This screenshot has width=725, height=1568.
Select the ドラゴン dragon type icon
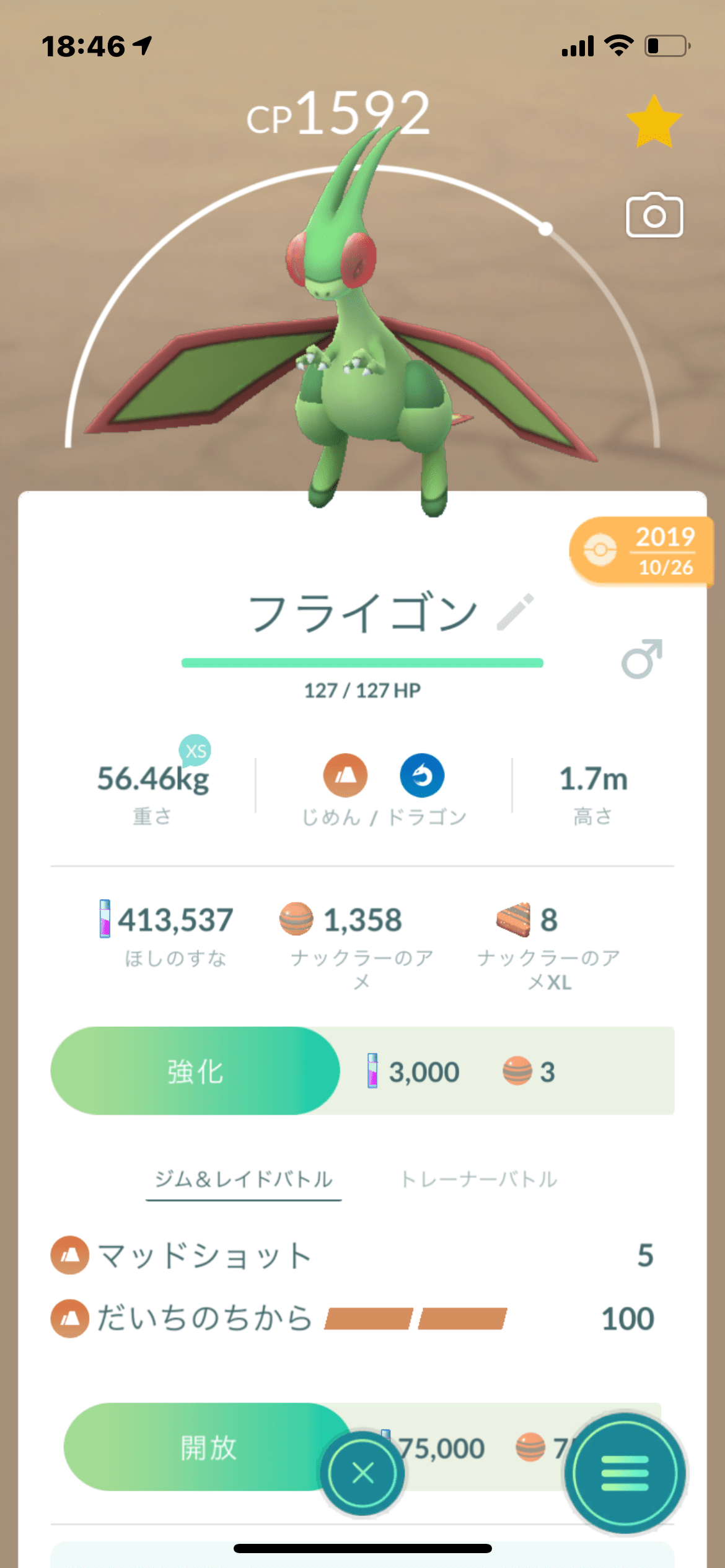(421, 776)
